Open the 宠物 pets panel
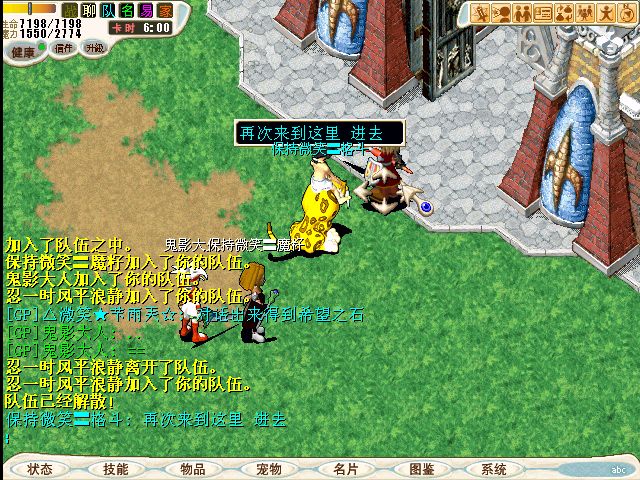 [x=268, y=468]
